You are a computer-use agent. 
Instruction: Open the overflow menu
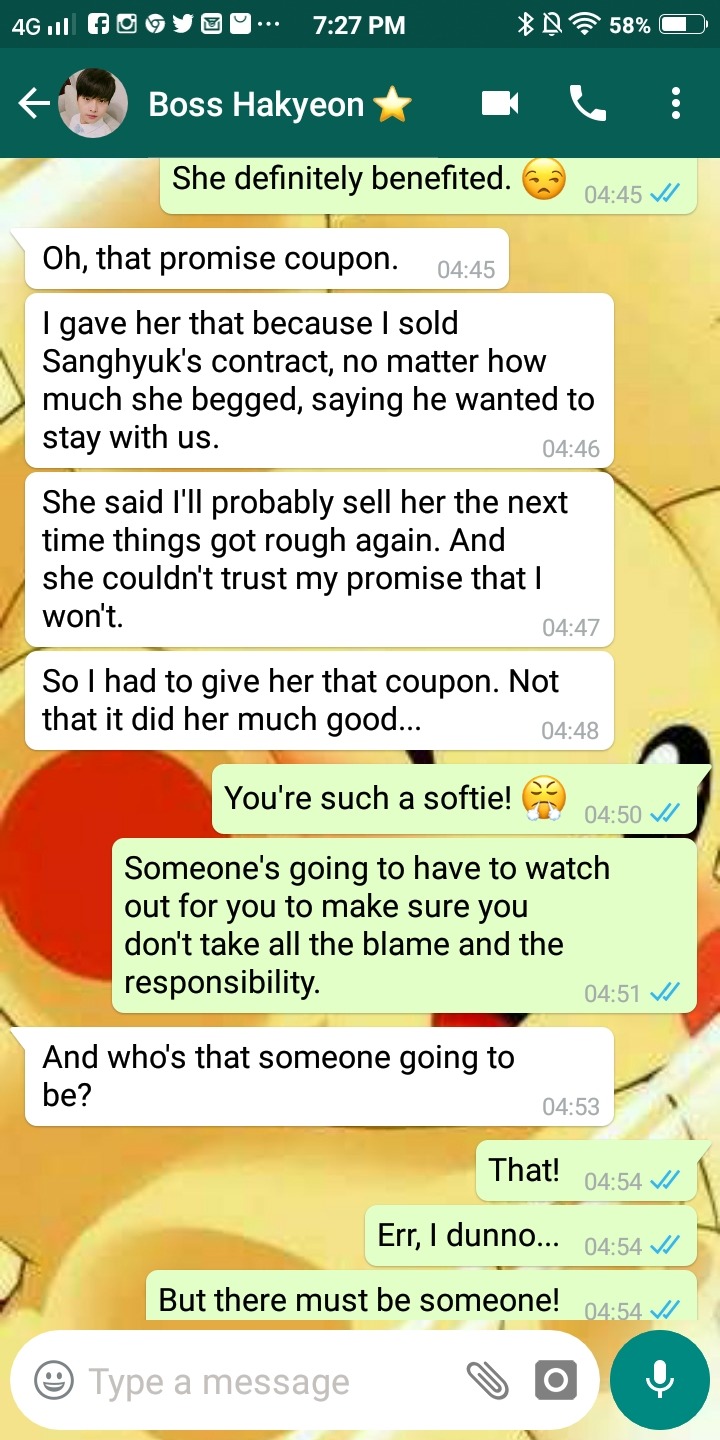coord(676,103)
